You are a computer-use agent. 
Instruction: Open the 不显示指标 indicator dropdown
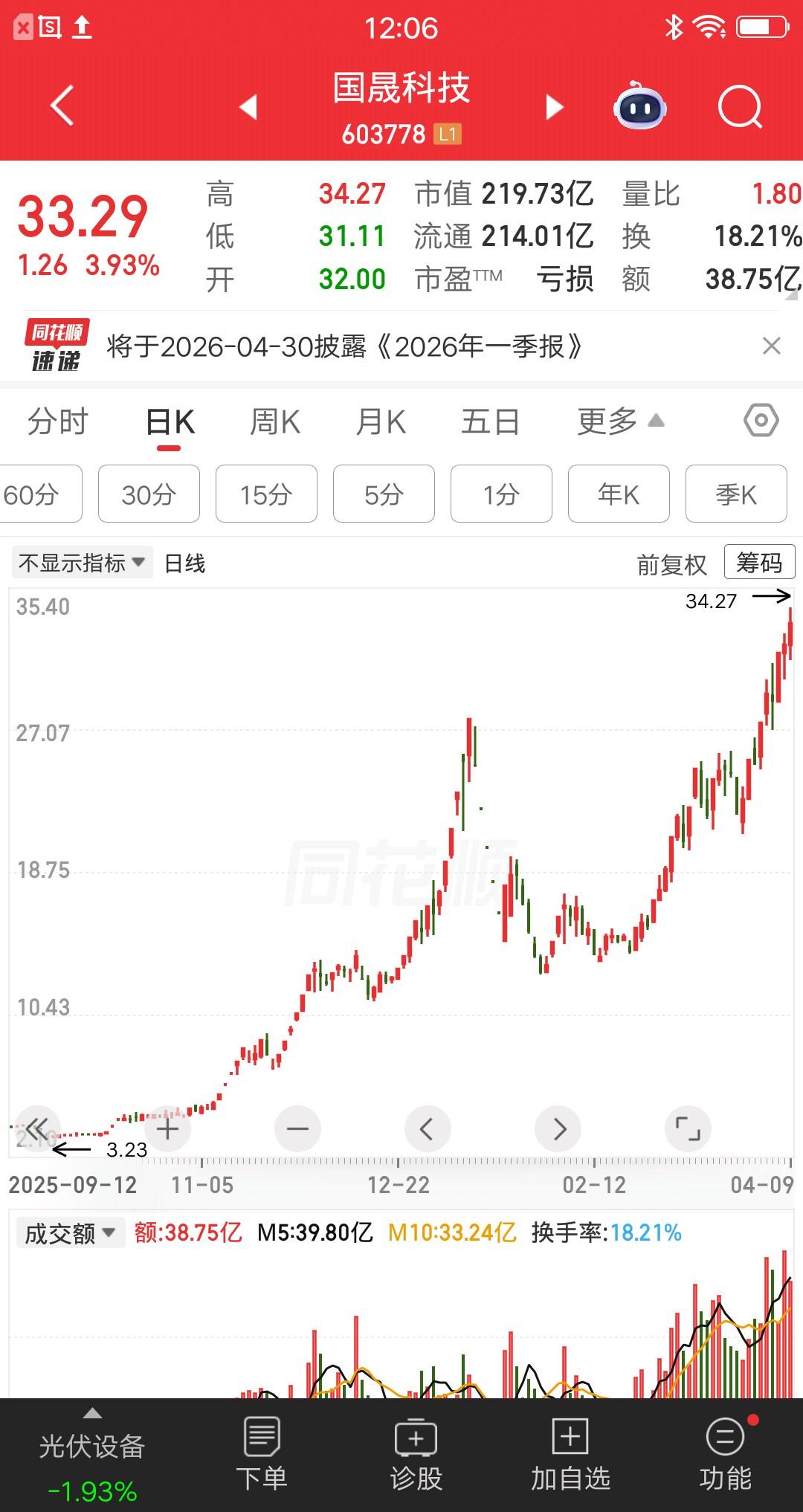pyautogui.click(x=82, y=563)
